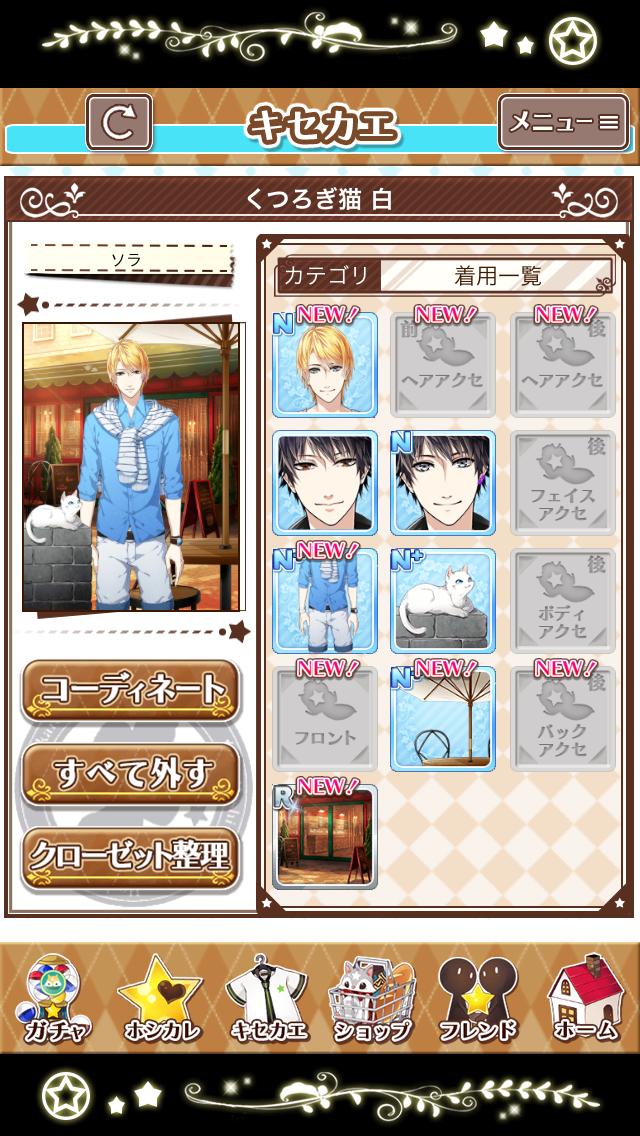
Task: Remove all items with すべて外す
Action: click(132, 774)
